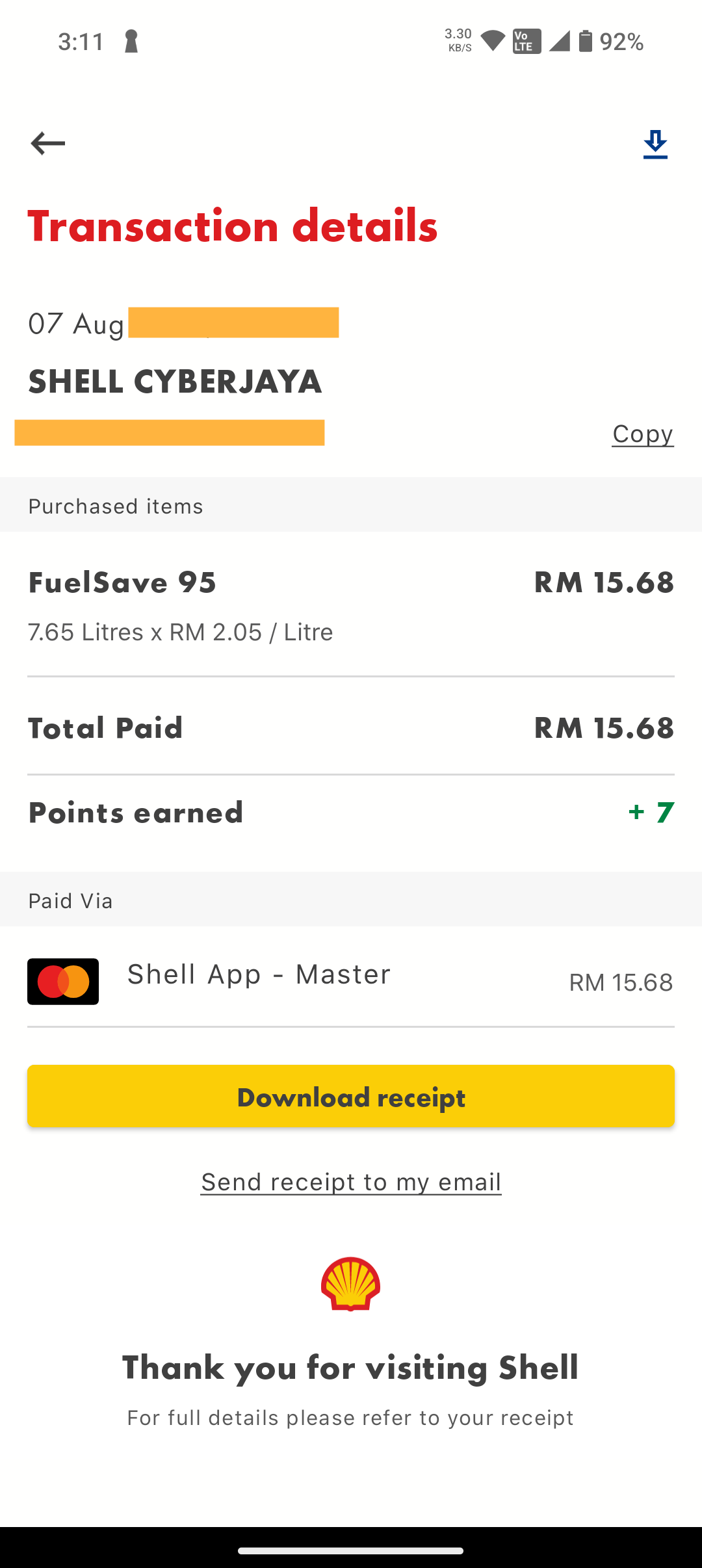Tap the yellow Download receipt button
Image resolution: width=702 pixels, height=1568 pixels.
point(351,1096)
